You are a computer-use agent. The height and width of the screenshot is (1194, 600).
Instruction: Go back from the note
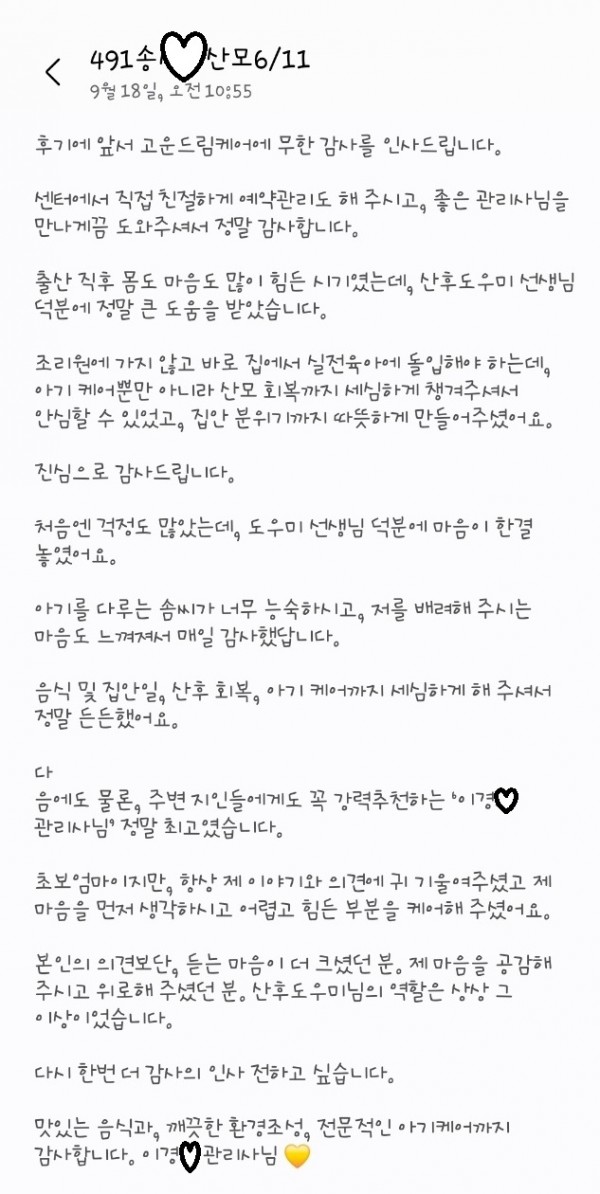pyautogui.click(x=52, y=70)
